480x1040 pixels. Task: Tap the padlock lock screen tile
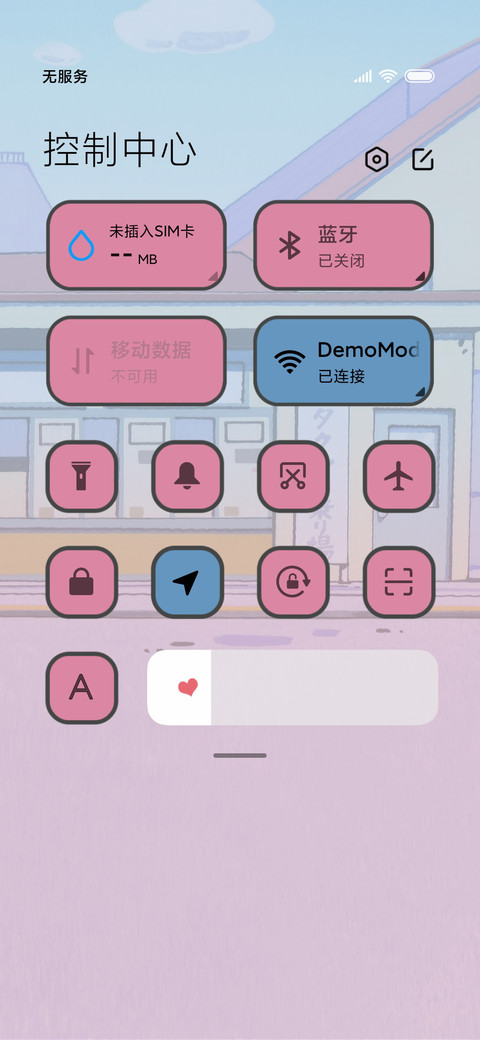coord(82,582)
